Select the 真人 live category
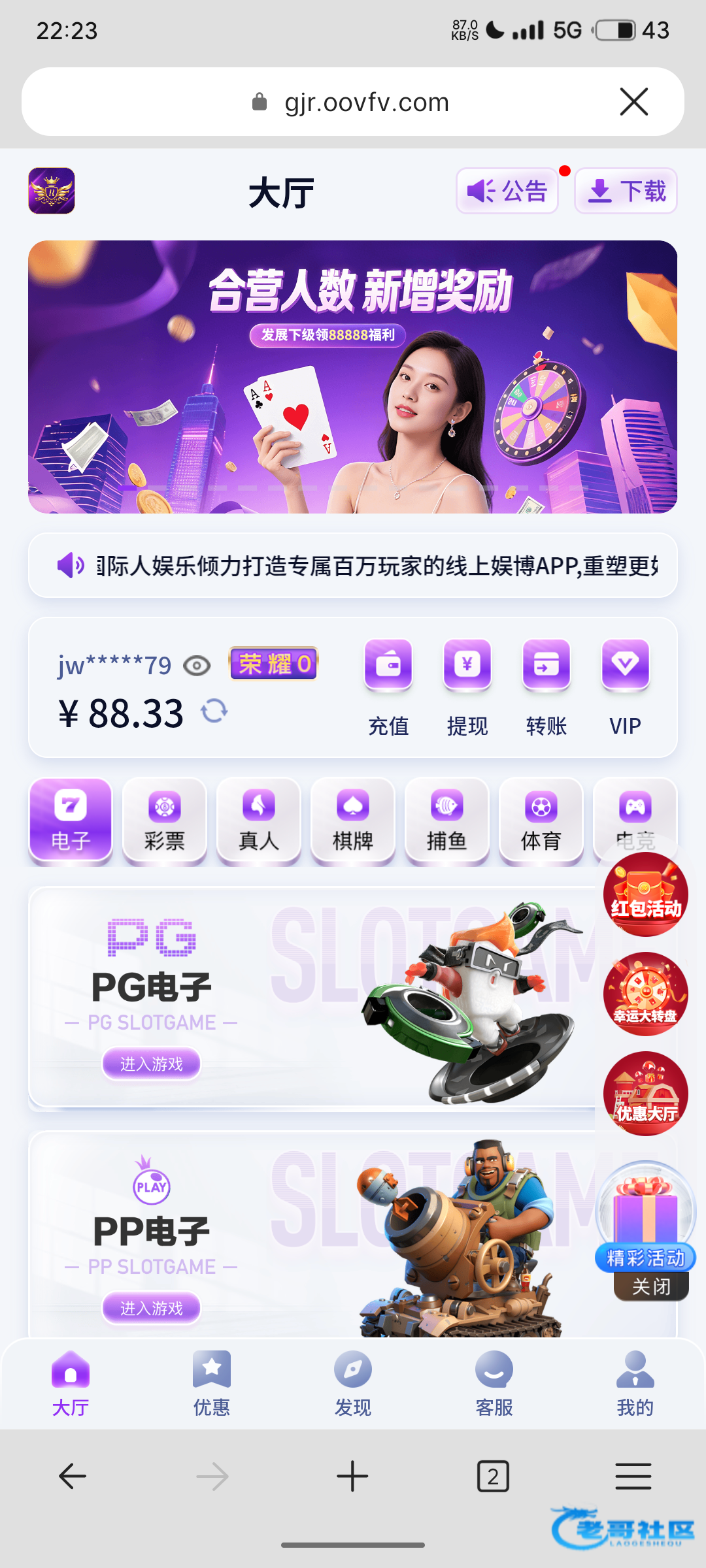This screenshot has height=1568, width=706. (x=259, y=821)
